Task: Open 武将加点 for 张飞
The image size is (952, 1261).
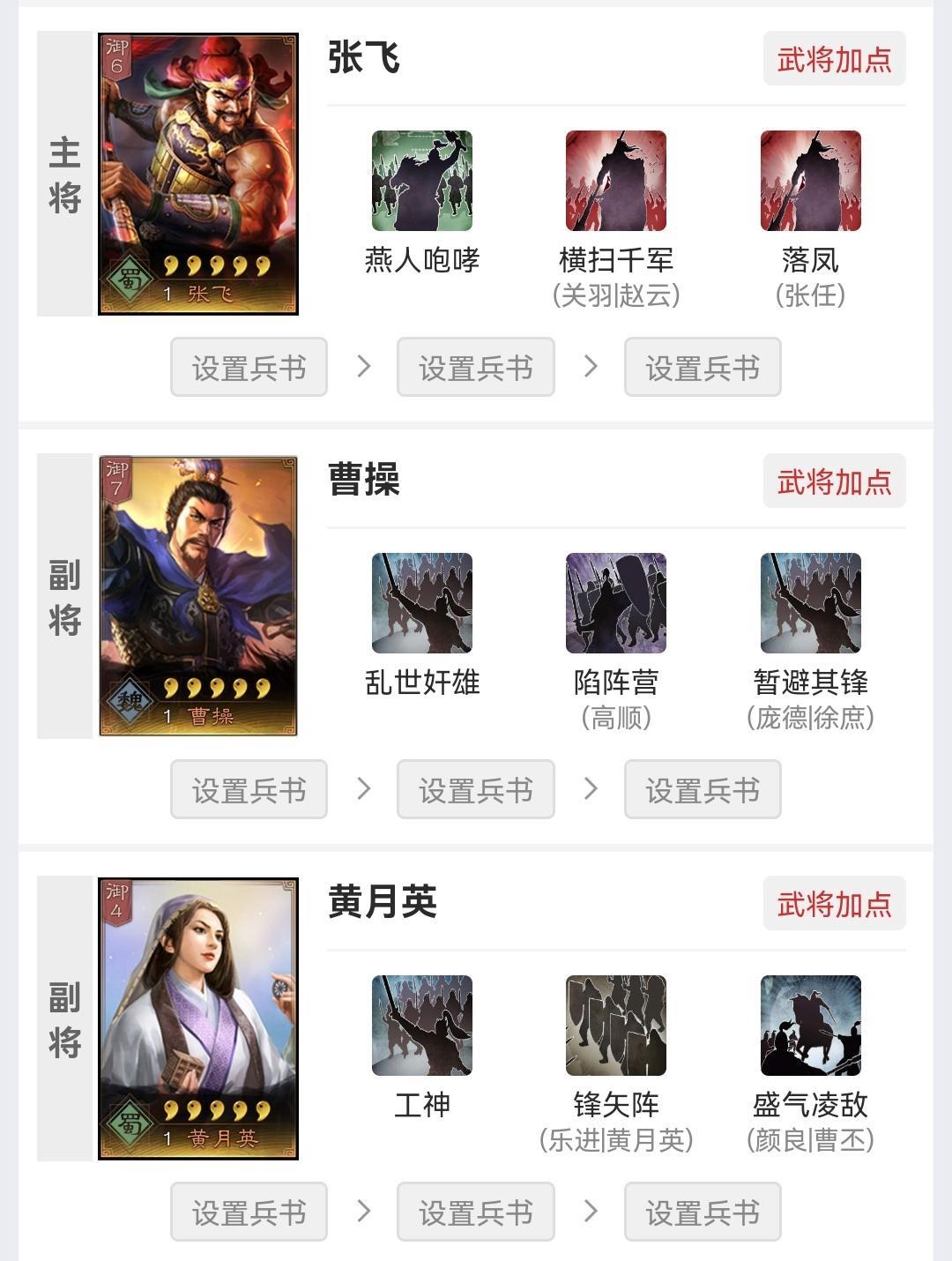Action: pyautogui.click(x=834, y=59)
